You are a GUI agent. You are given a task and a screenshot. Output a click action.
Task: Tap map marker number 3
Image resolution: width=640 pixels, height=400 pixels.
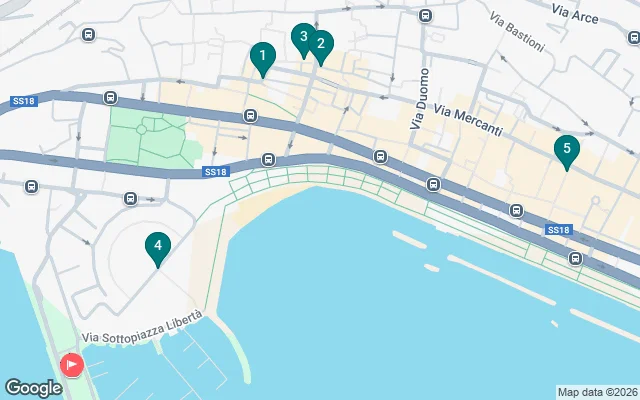pyautogui.click(x=302, y=37)
